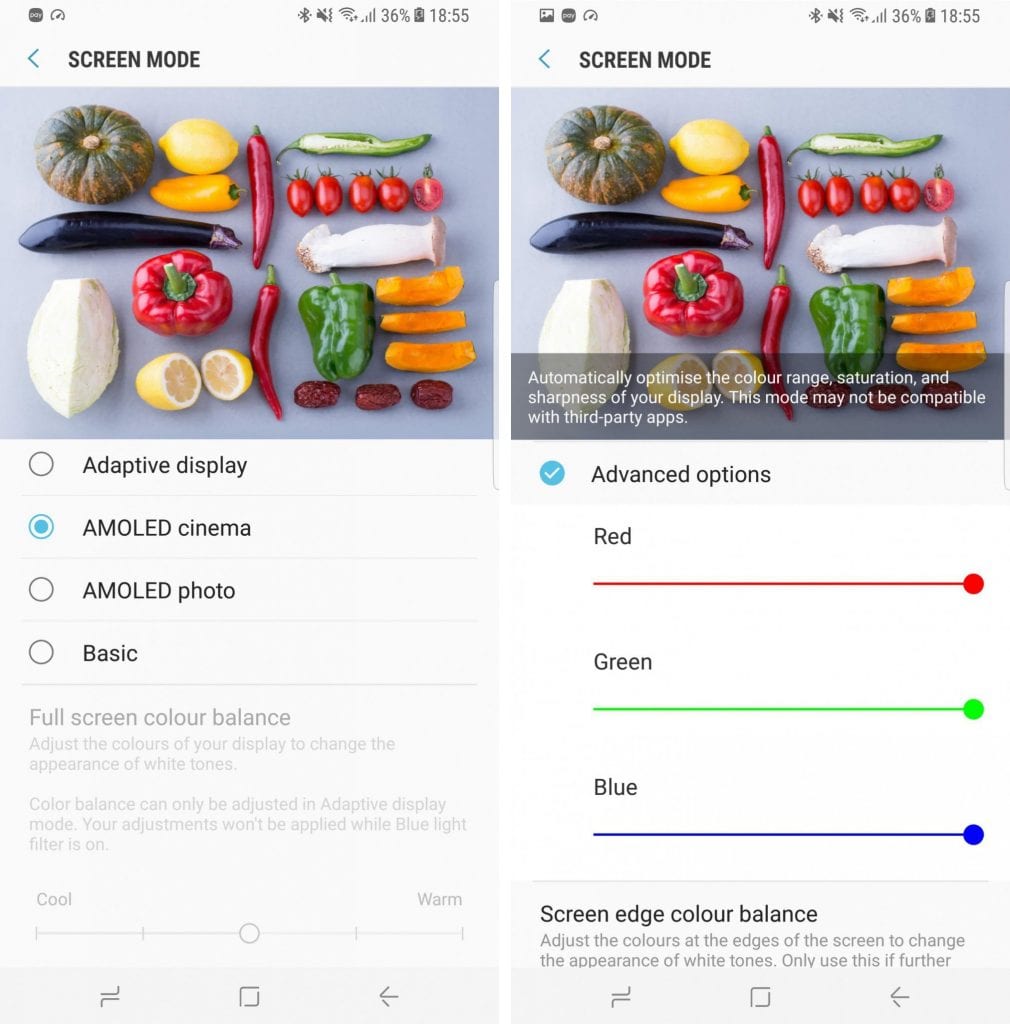Tap the Blue colour slider
The height and width of the screenshot is (1024, 1010).
pos(782,834)
